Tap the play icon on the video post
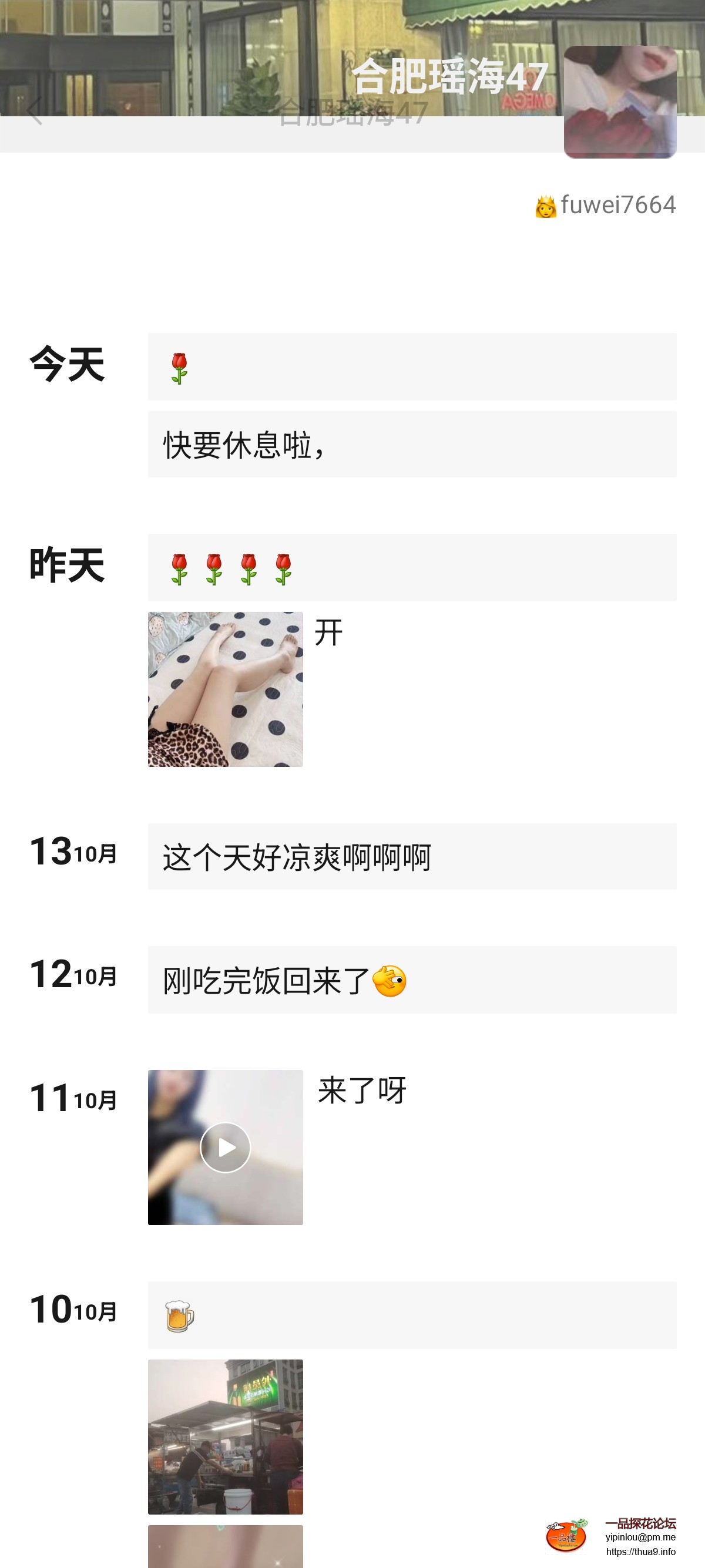 pos(226,1147)
